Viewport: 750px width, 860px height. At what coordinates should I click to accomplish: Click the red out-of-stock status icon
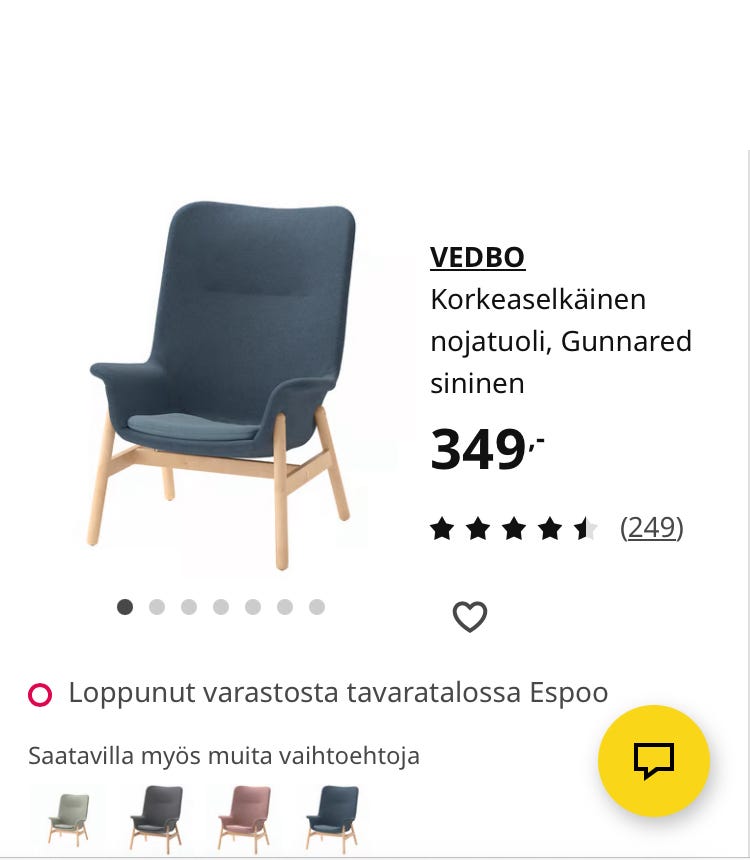pyautogui.click(x=40, y=694)
